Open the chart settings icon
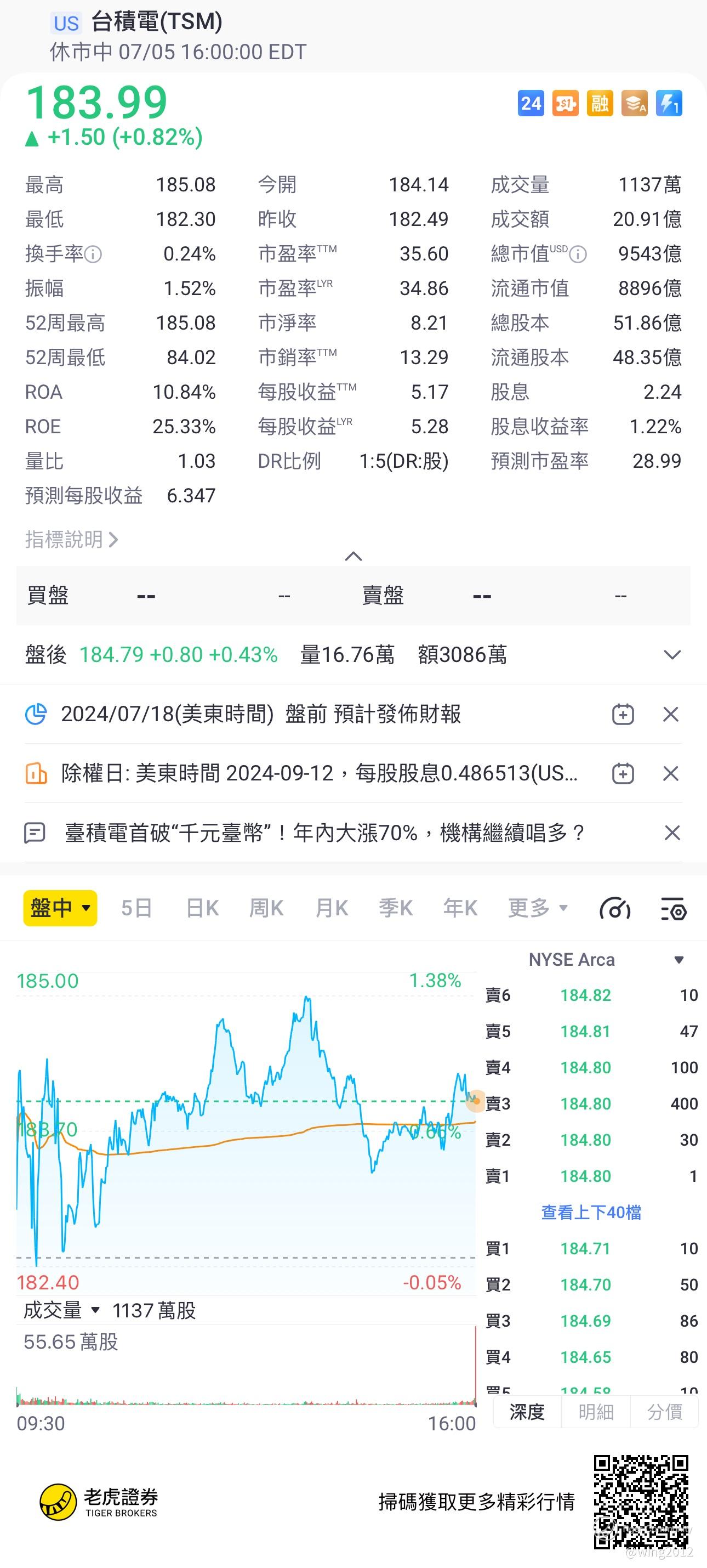 (674, 909)
